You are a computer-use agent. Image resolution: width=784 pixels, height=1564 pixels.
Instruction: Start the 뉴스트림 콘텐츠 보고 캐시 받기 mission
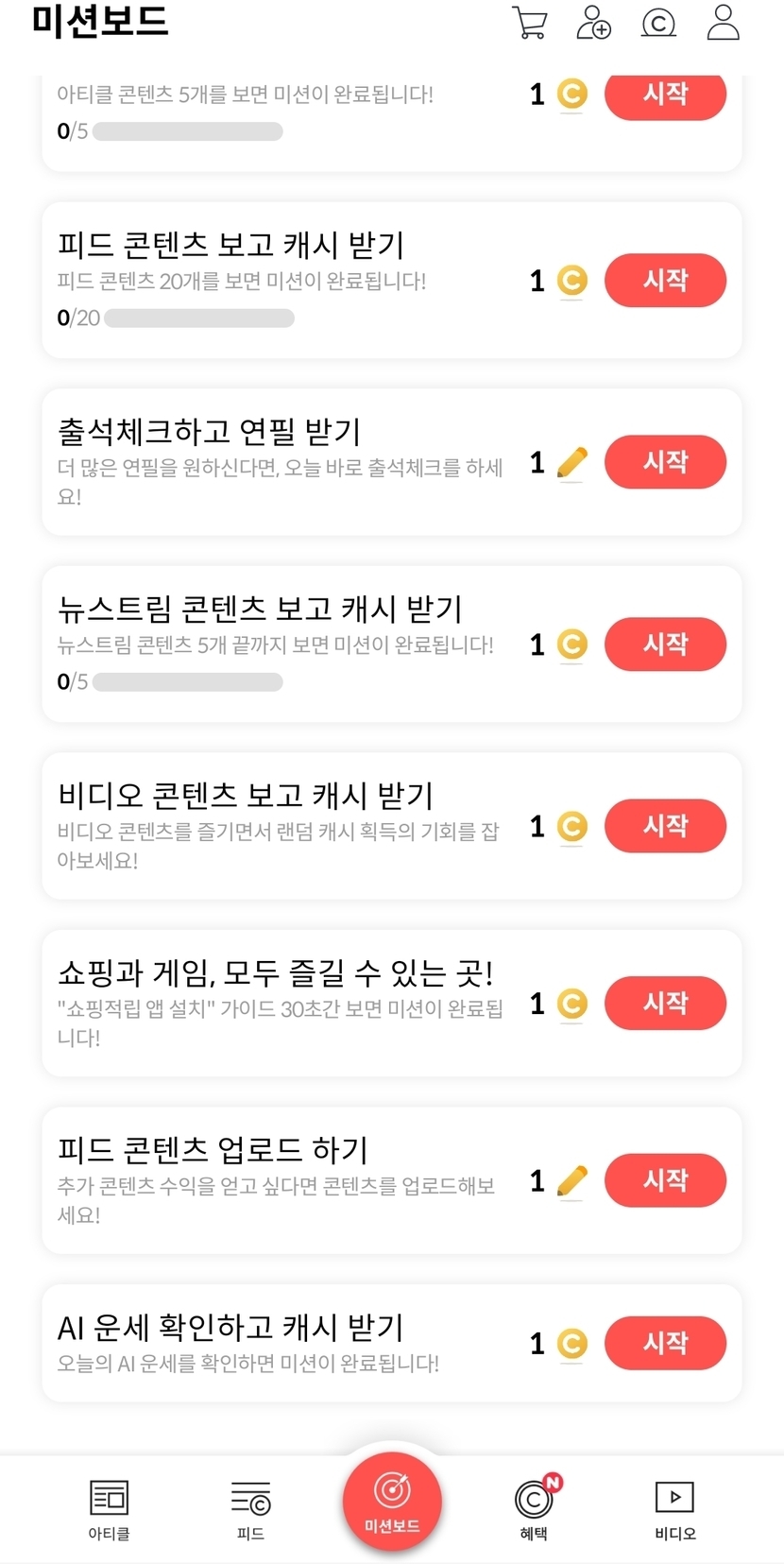[665, 645]
